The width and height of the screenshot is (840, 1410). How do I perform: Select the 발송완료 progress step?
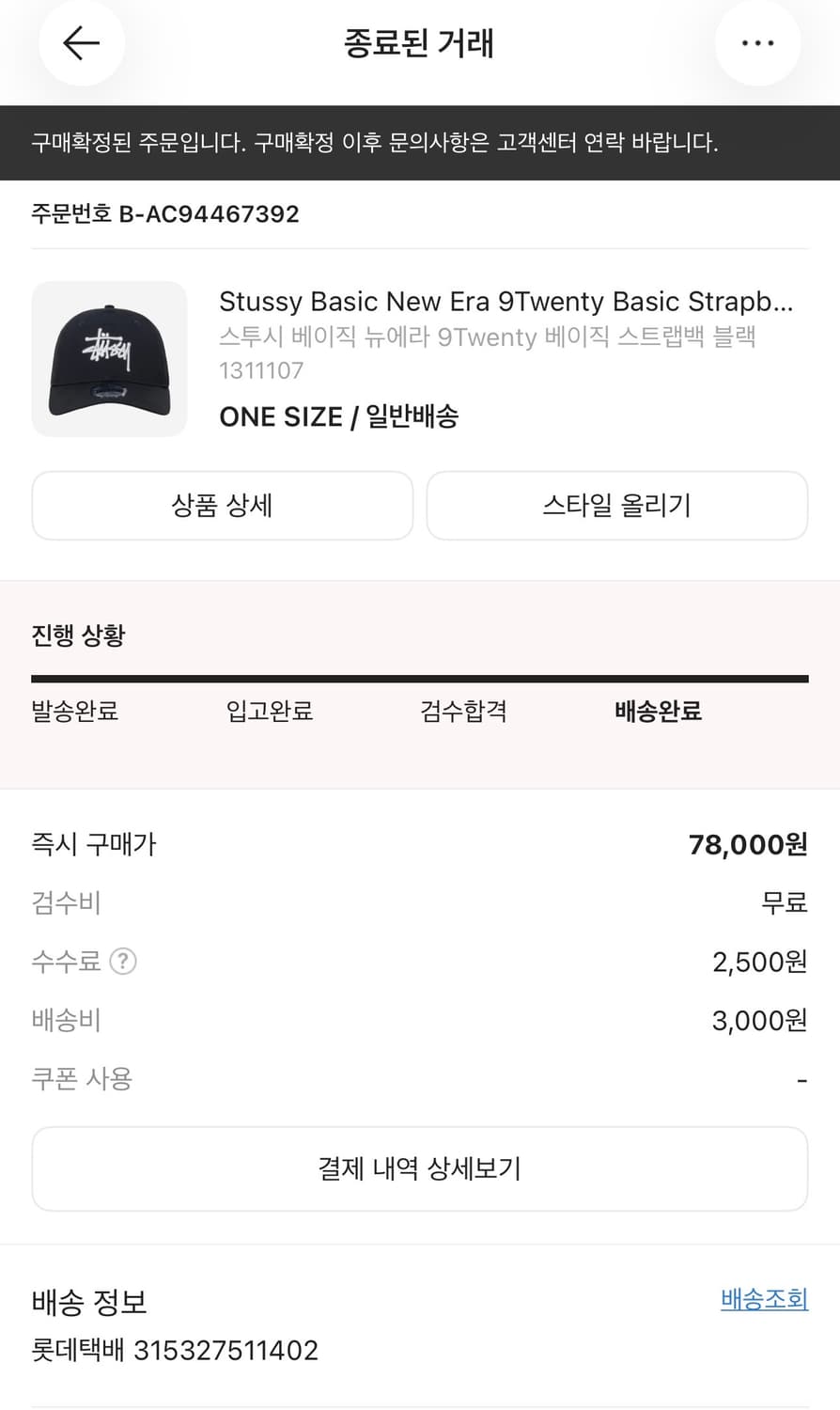tap(75, 712)
